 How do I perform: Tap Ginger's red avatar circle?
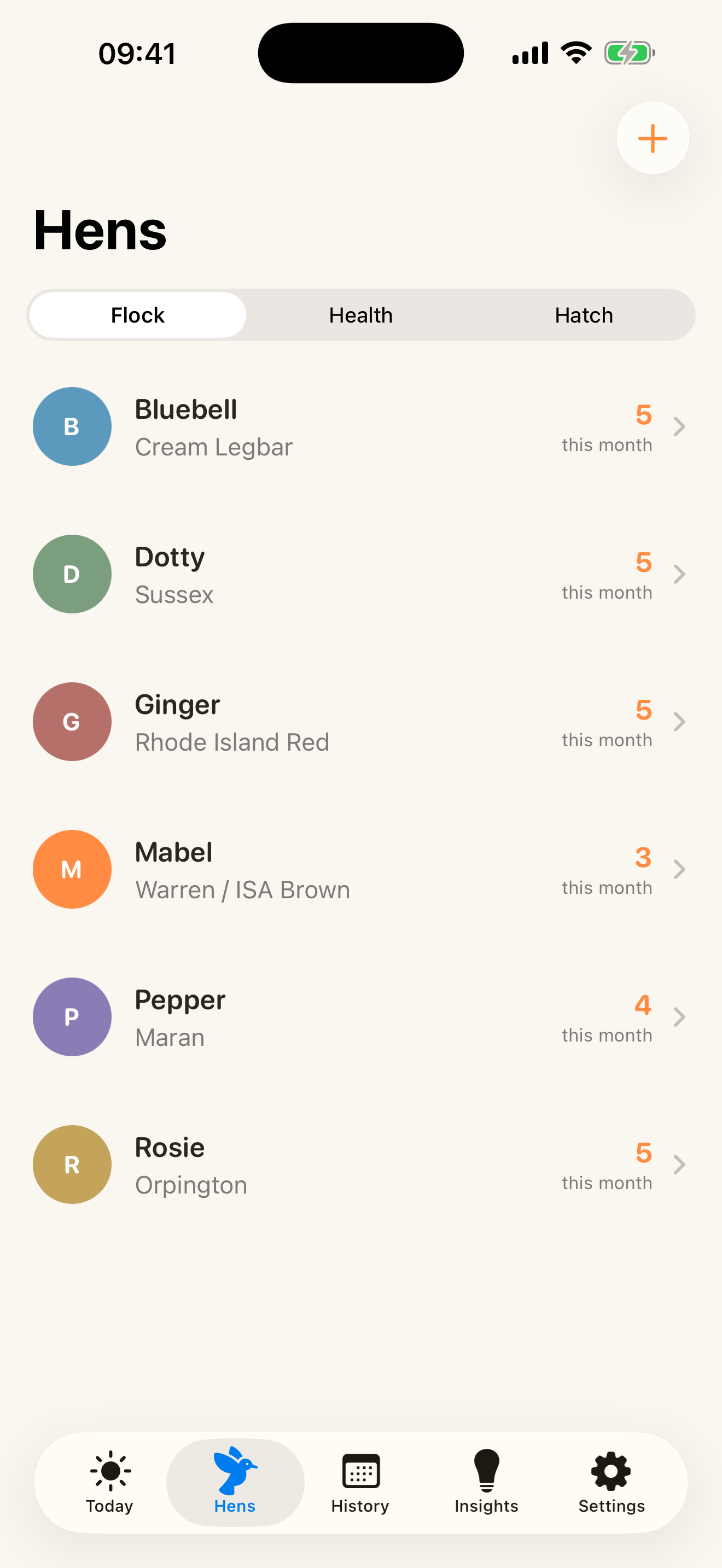coord(72,721)
